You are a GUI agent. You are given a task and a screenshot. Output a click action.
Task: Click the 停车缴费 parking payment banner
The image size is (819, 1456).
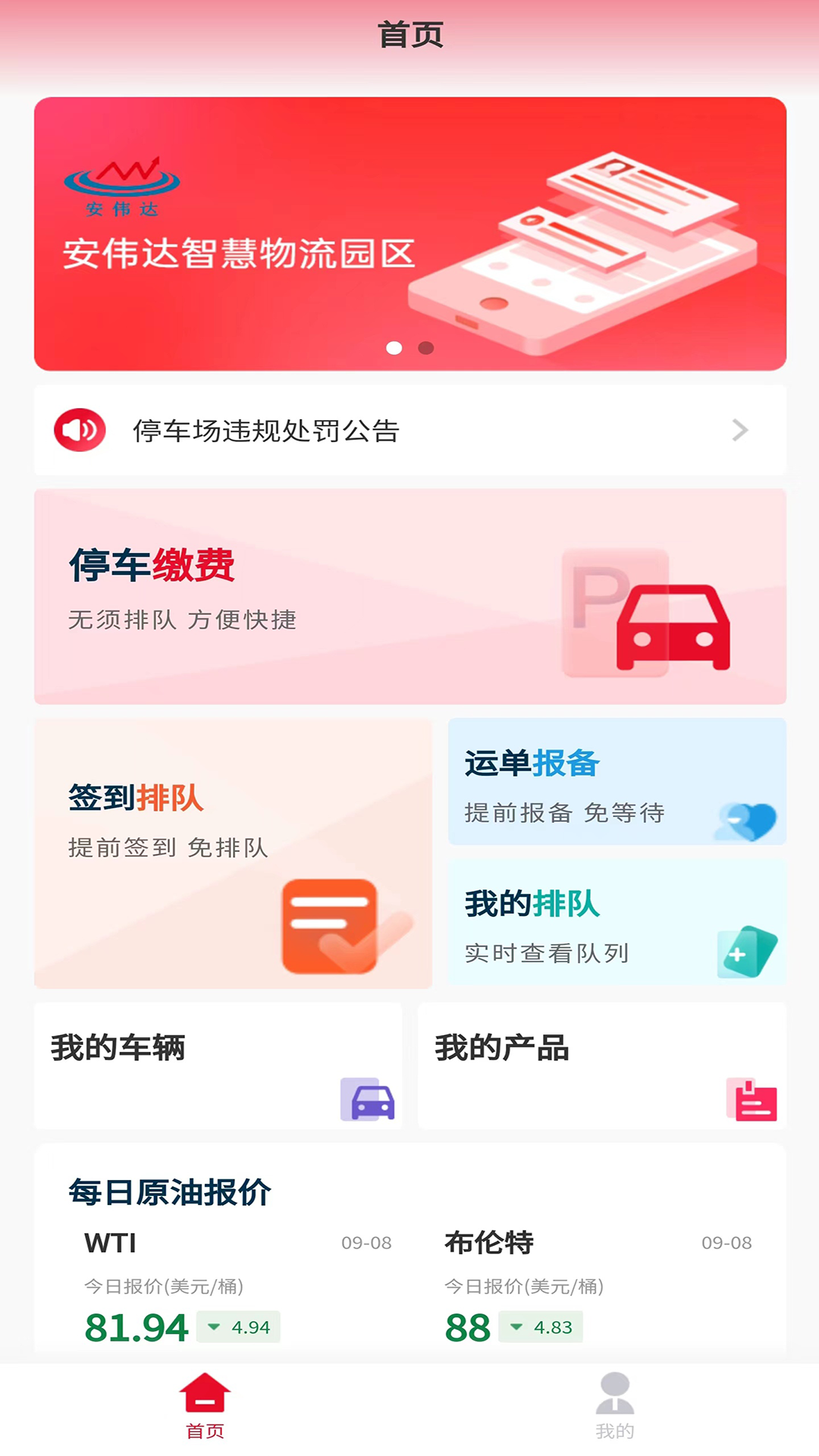pyautogui.click(x=409, y=596)
